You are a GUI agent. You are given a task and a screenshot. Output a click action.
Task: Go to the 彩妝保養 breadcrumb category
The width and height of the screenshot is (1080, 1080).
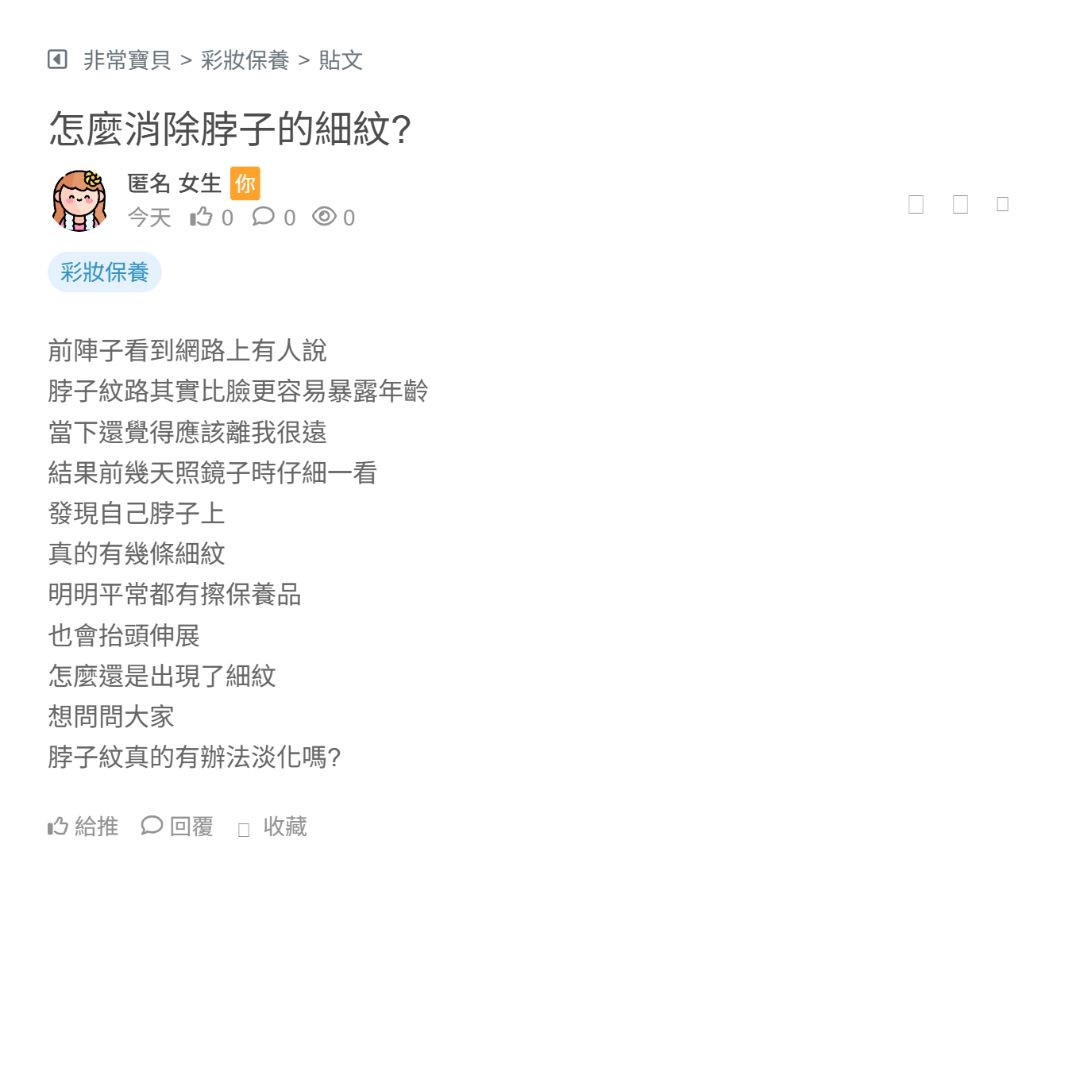pos(244,60)
